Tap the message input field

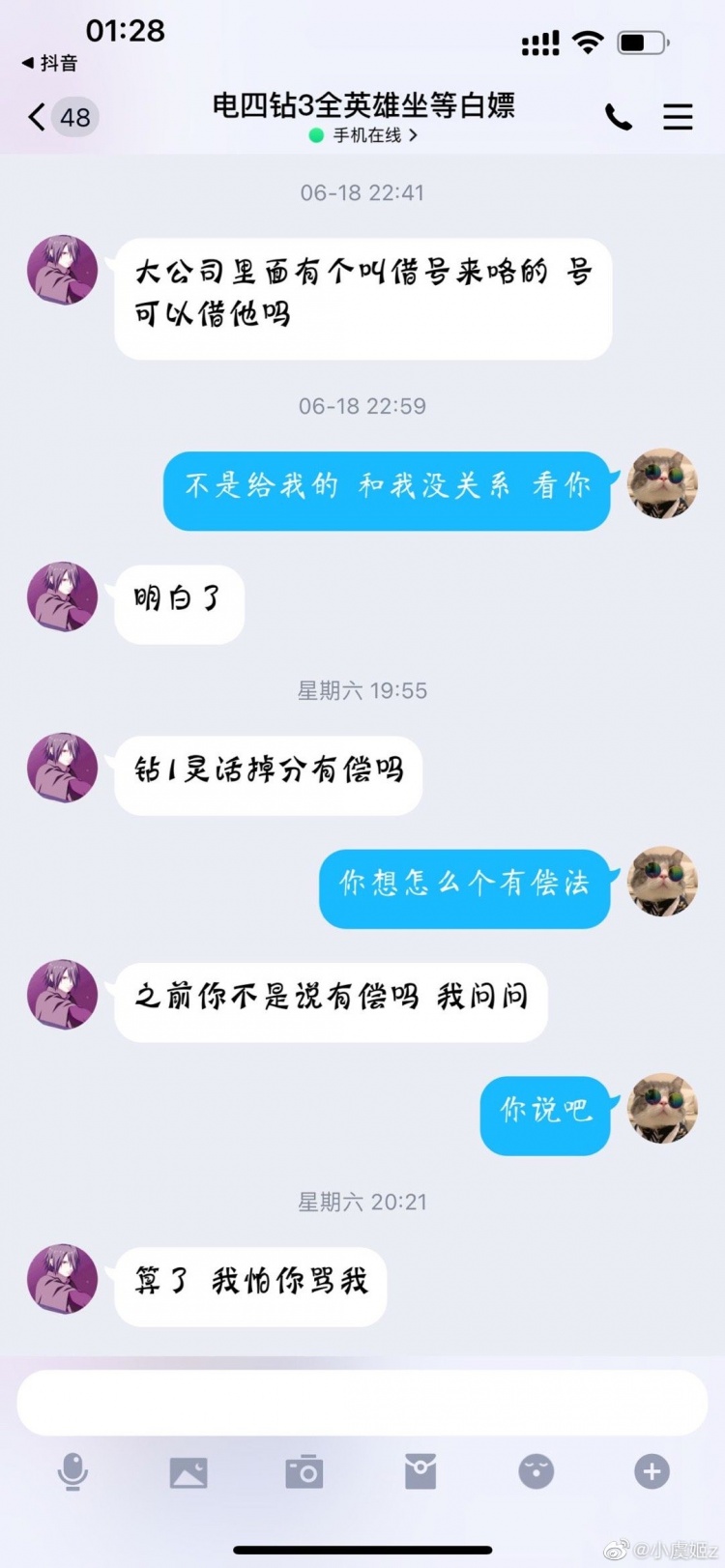pyautogui.click(x=362, y=1402)
